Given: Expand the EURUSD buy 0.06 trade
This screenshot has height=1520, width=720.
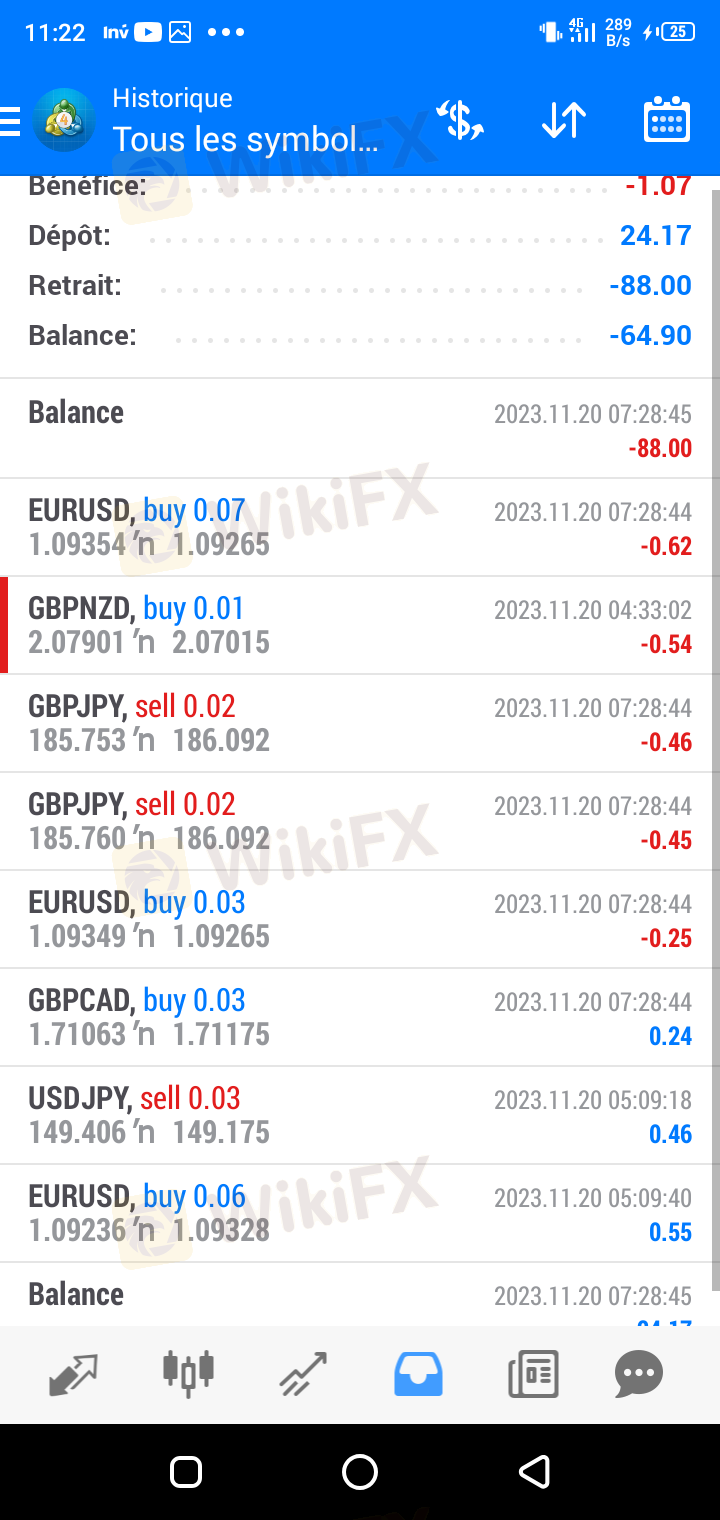Looking at the screenshot, I should pyautogui.click(x=360, y=1213).
